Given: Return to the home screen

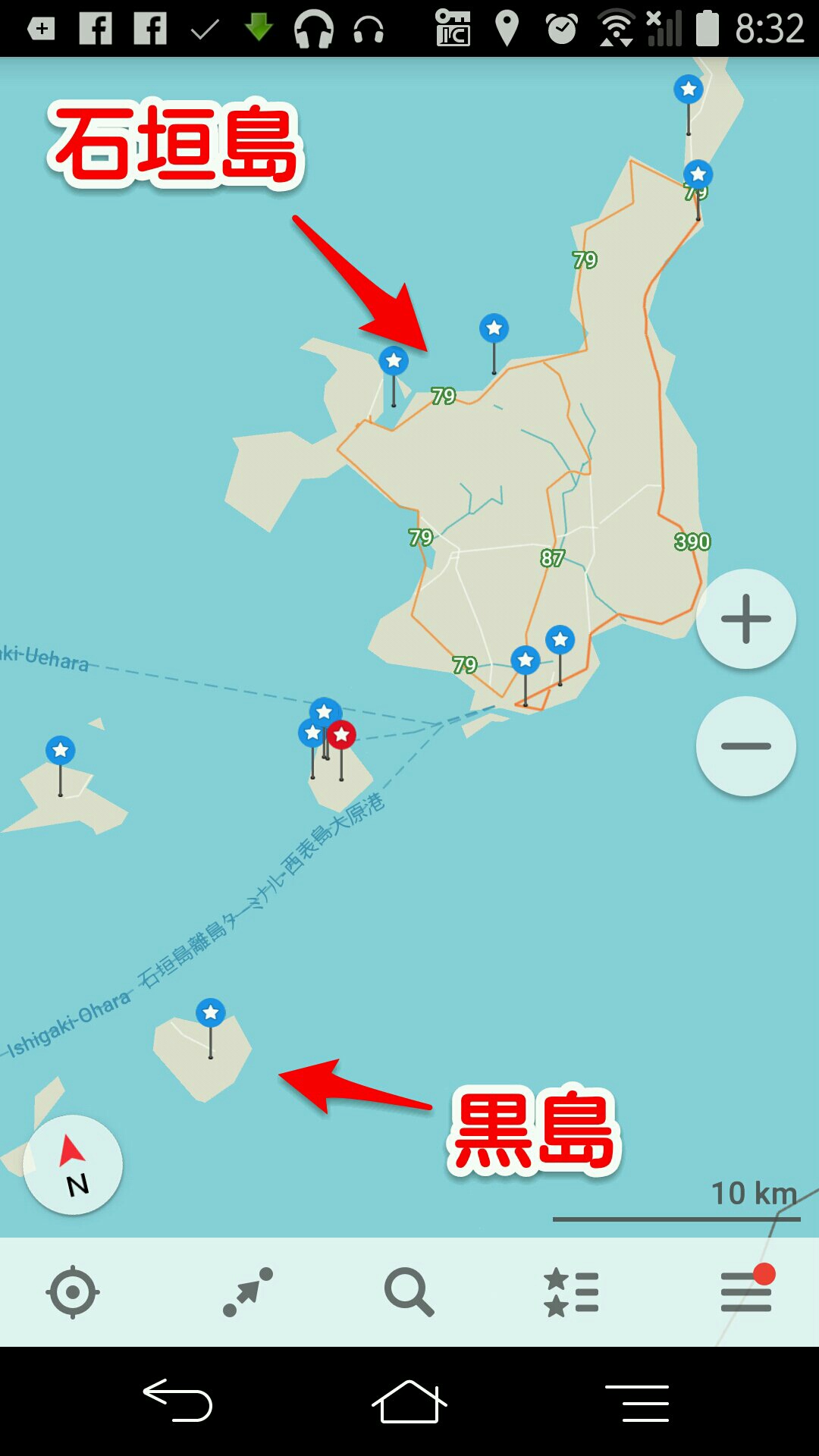Looking at the screenshot, I should (x=409, y=1401).
